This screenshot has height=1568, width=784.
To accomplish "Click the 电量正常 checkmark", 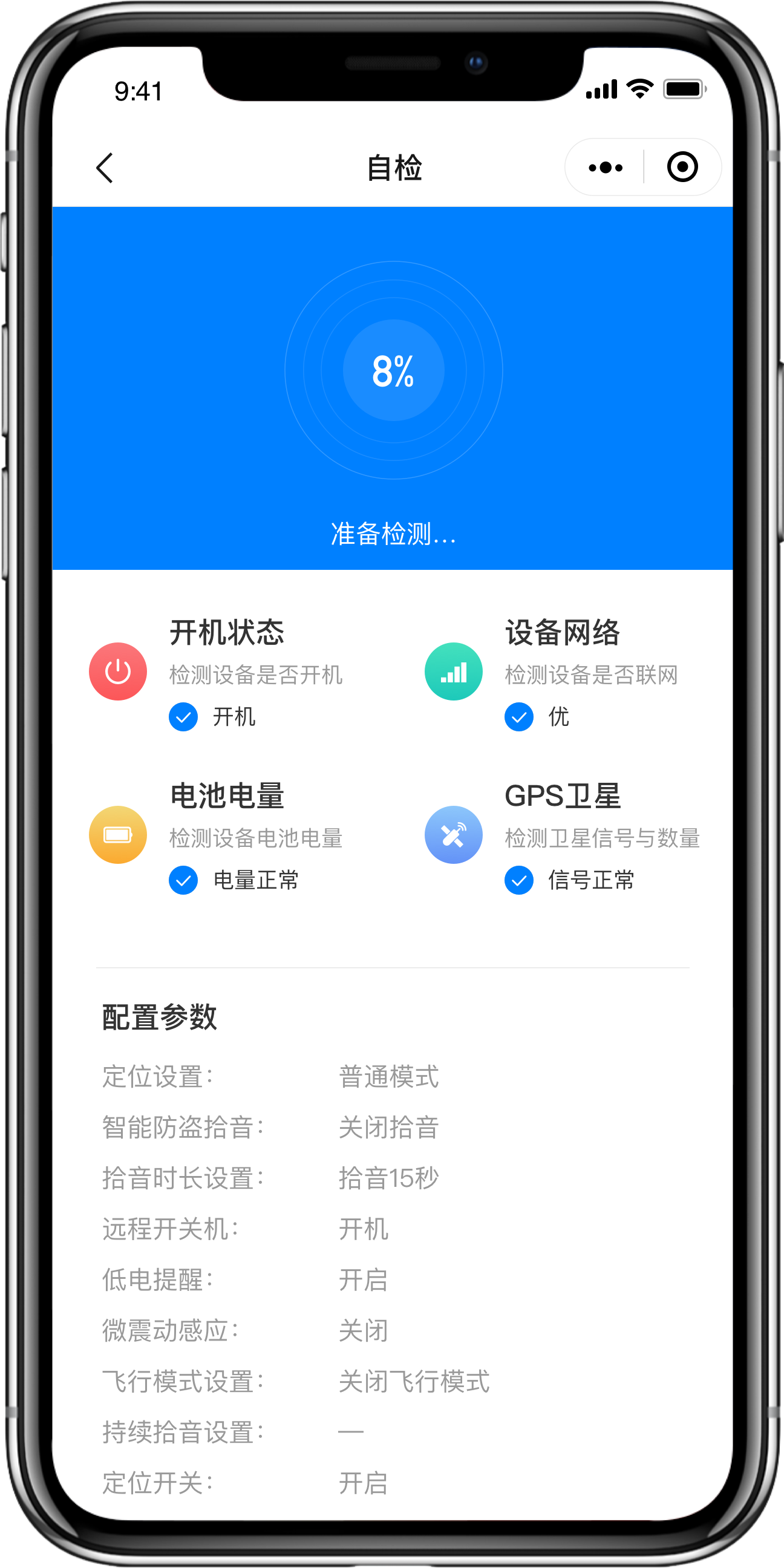I will pos(183,880).
